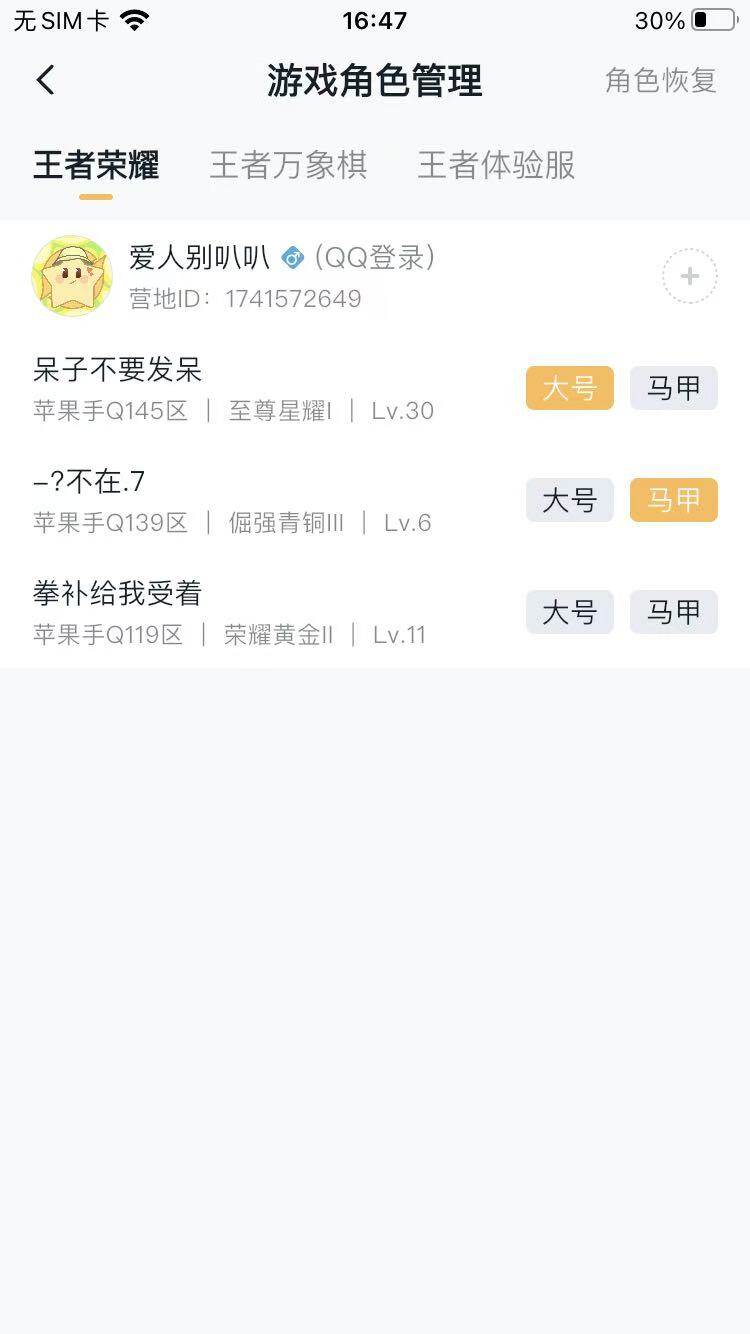Toggle 马甲 for -?不在.7
The image size is (750, 1334).
[x=673, y=500]
